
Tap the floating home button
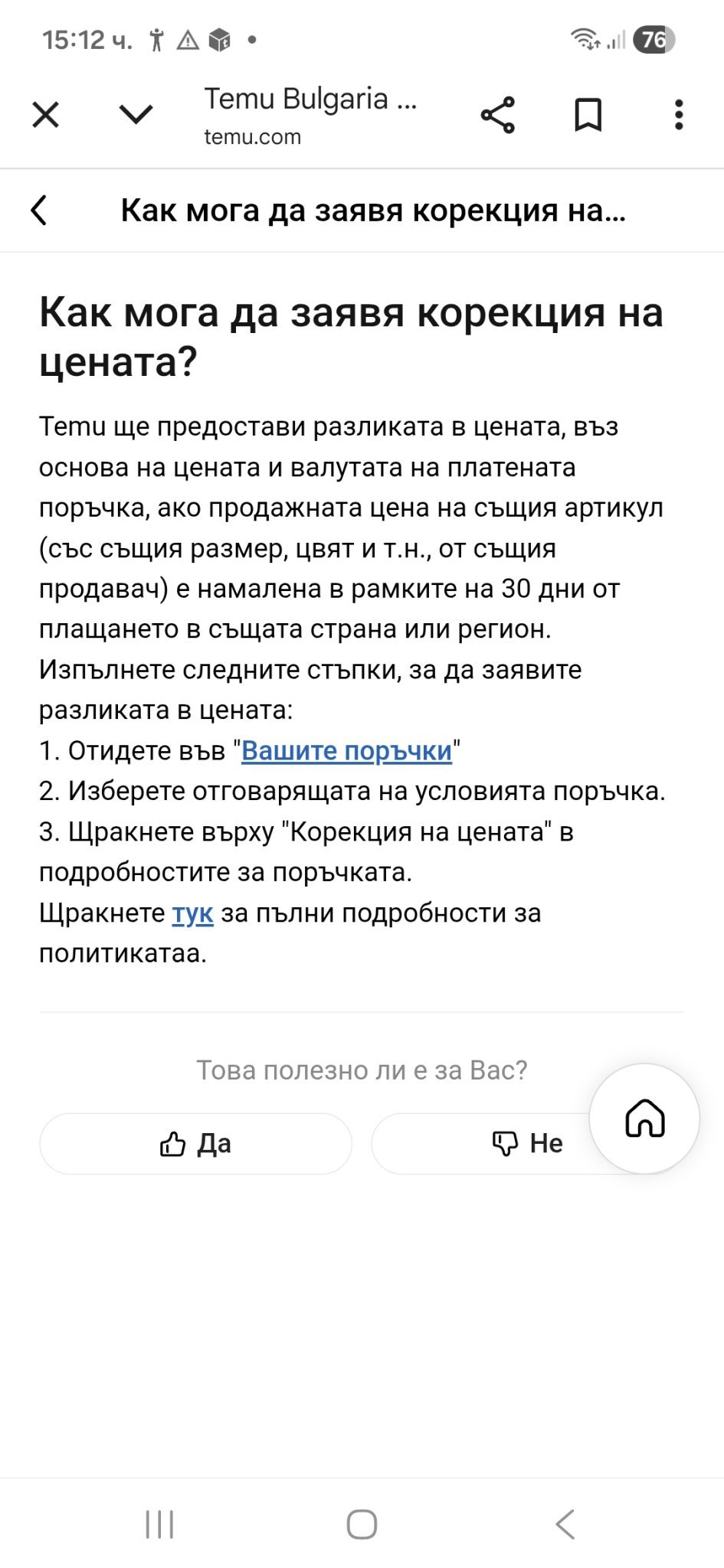pos(645,1119)
